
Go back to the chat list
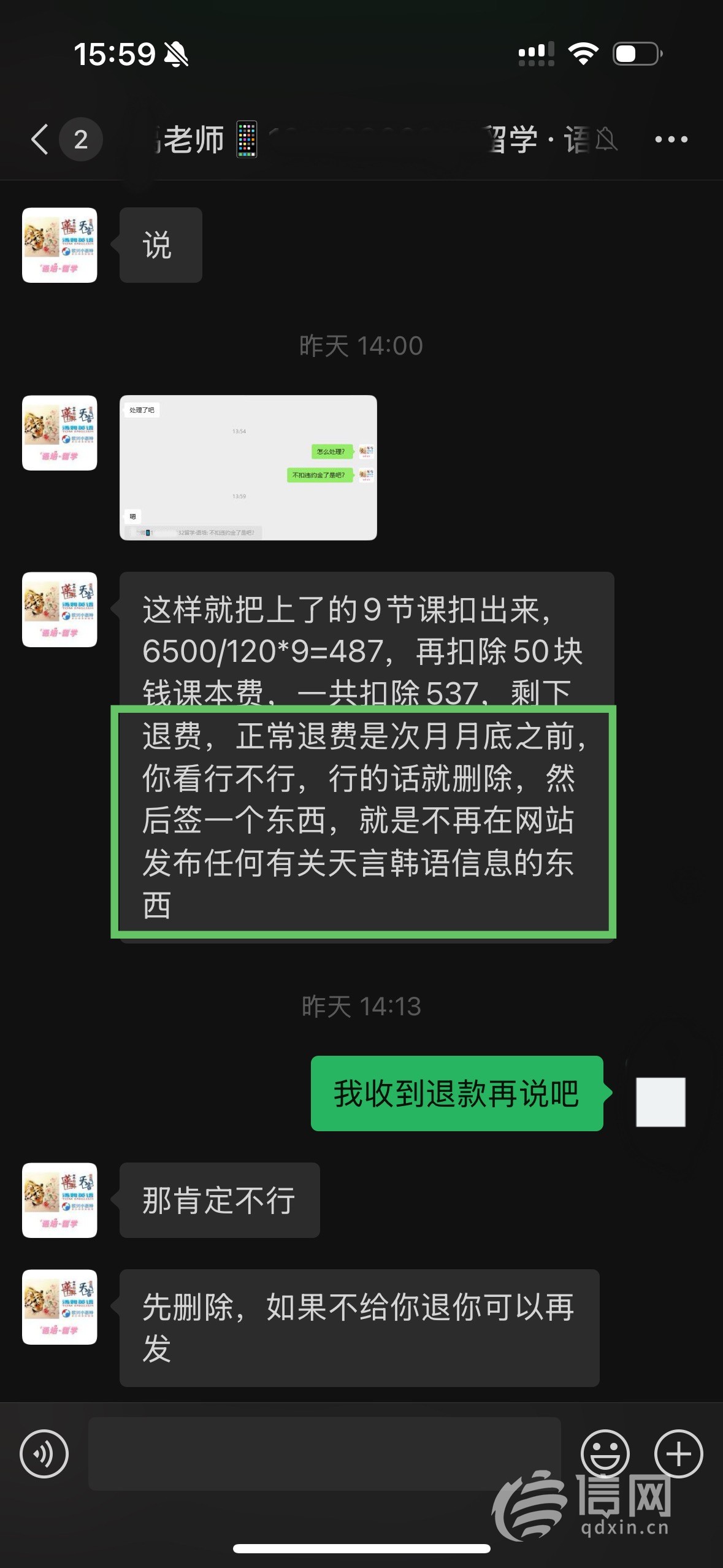point(40,139)
